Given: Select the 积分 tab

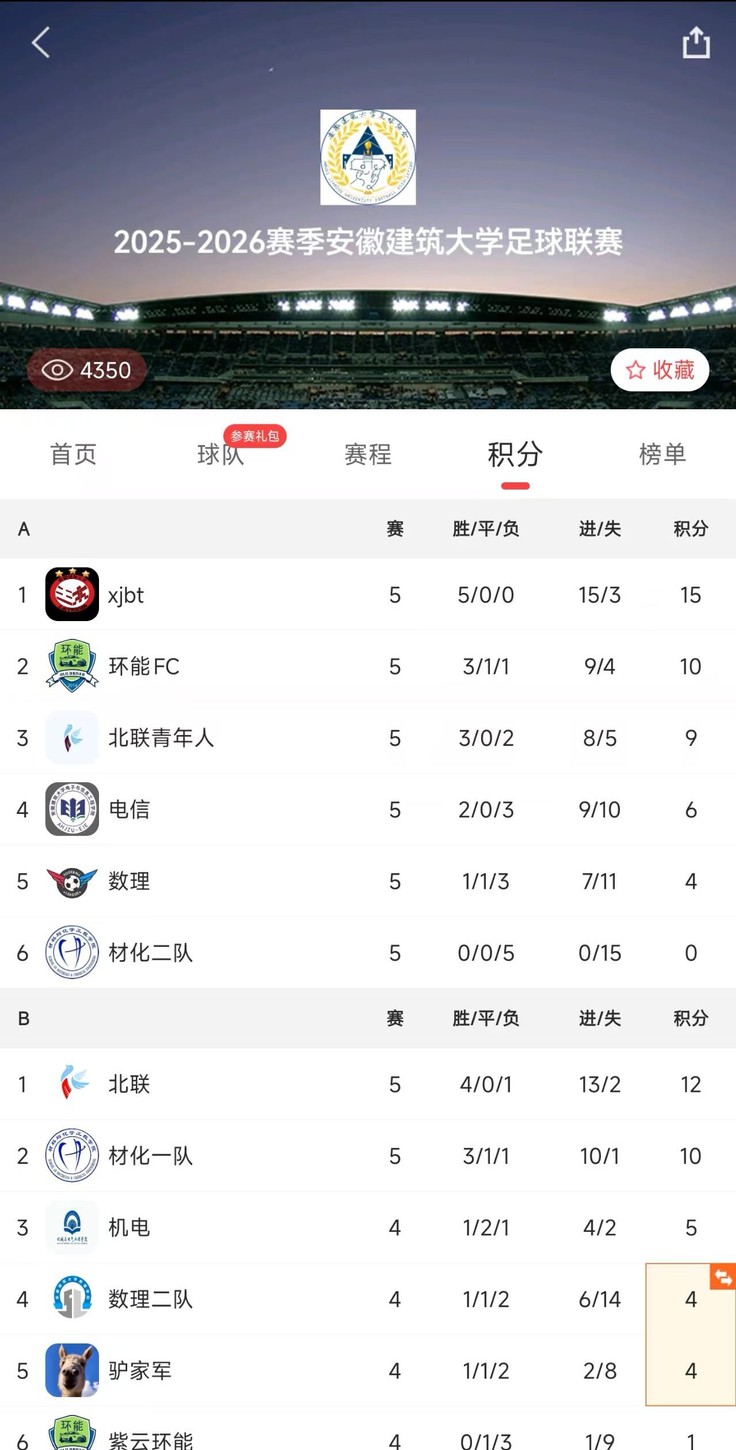Looking at the screenshot, I should 515,454.
